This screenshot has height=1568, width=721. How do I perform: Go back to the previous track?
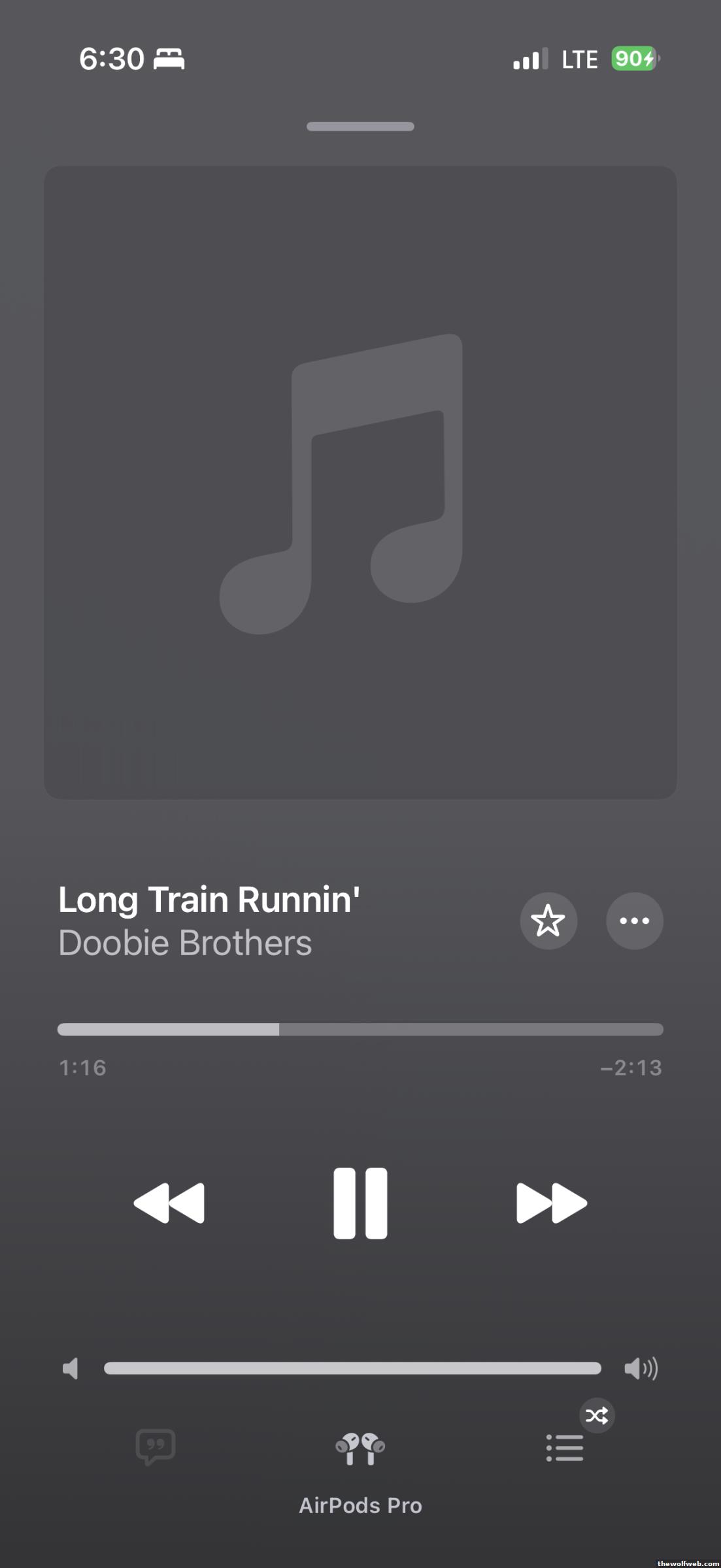(x=169, y=1203)
